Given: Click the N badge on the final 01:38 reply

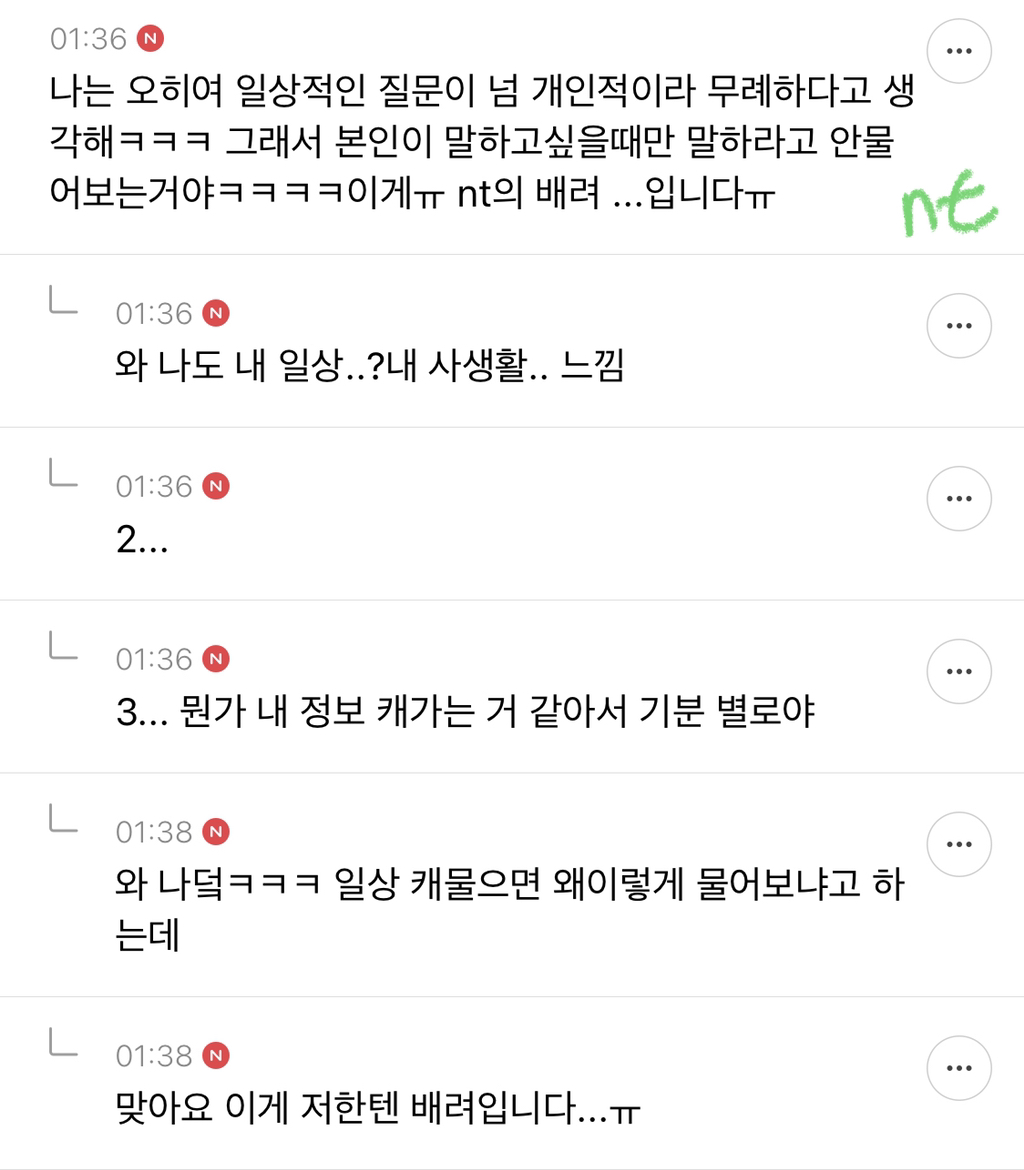Looking at the screenshot, I should click(x=216, y=1054).
